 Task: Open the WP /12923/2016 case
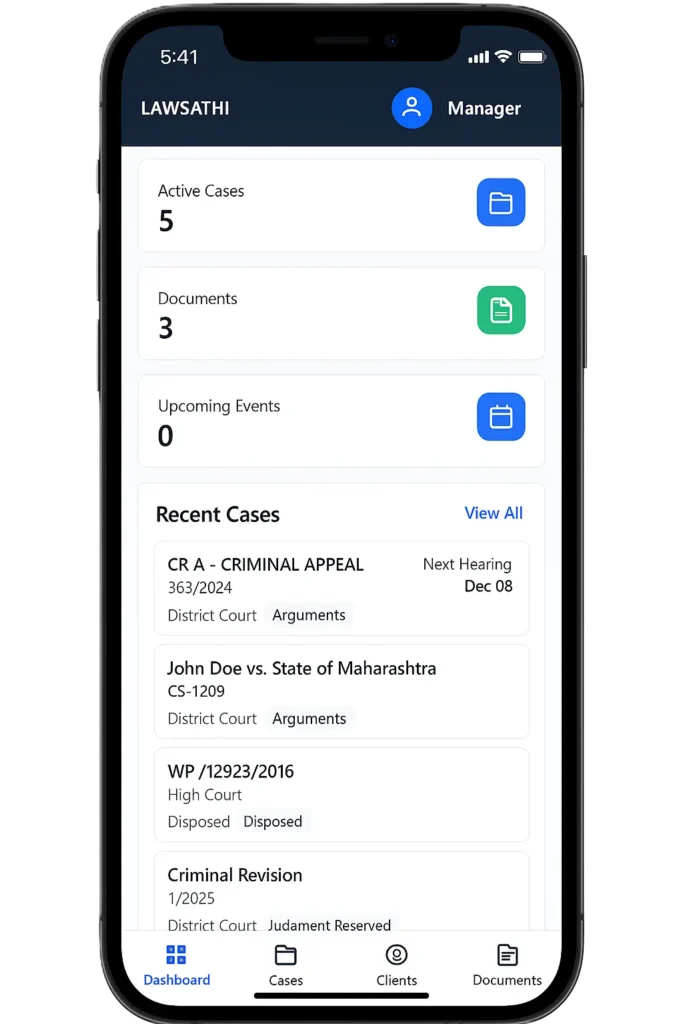tap(340, 795)
